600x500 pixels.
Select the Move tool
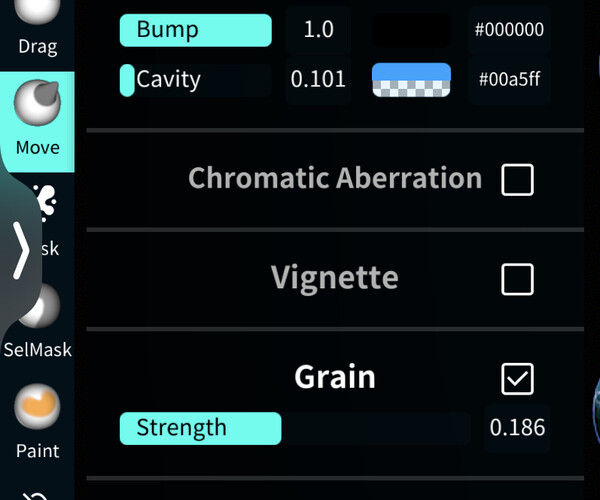[37, 120]
